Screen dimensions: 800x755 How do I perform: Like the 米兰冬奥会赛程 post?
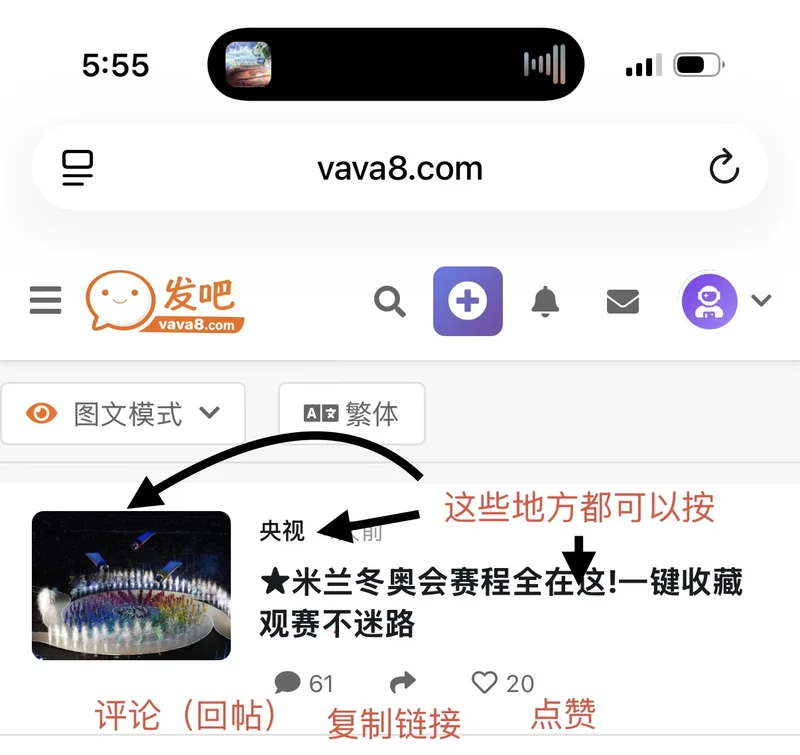502,683
